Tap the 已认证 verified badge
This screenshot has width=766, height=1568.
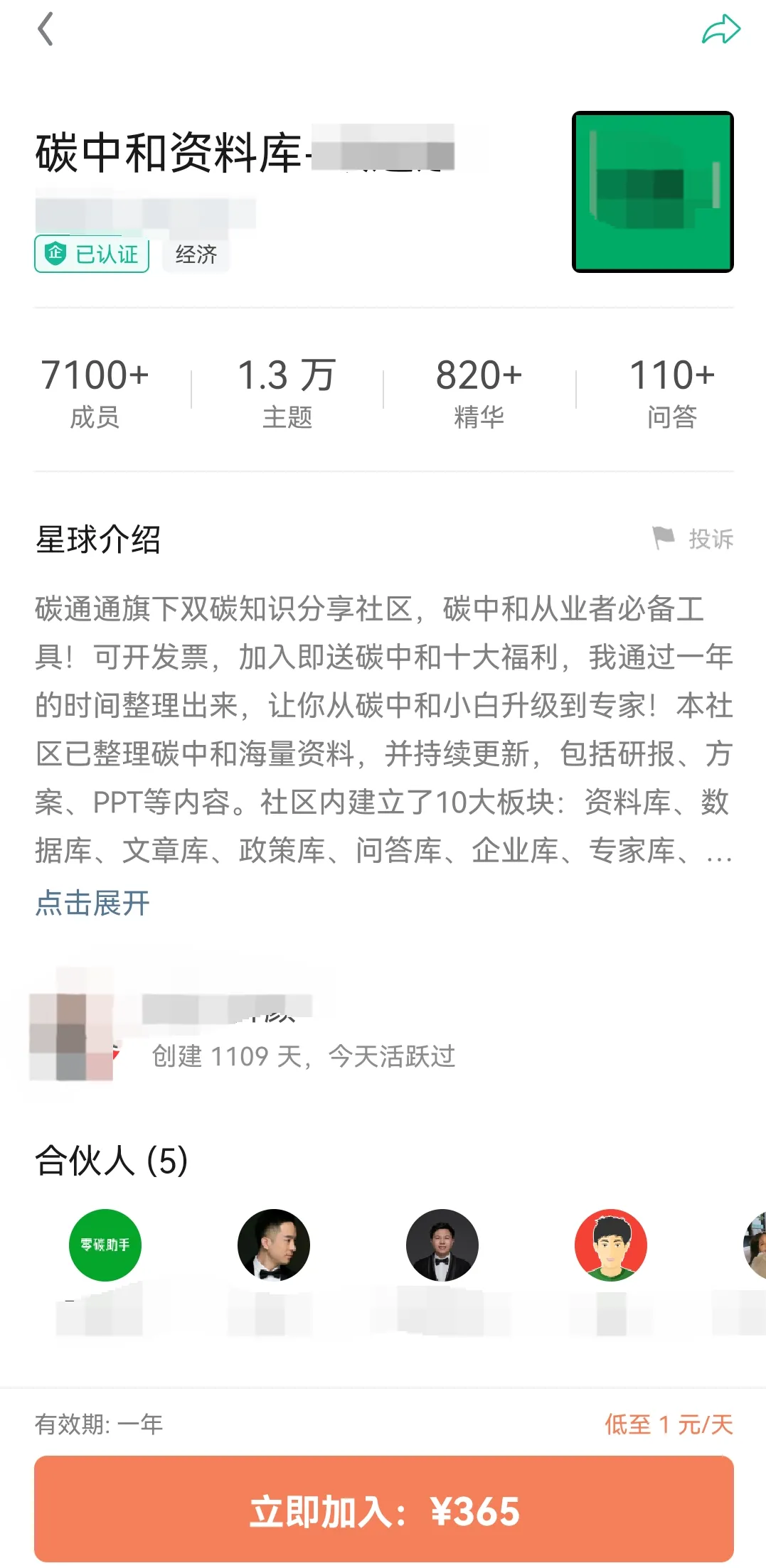pos(92,254)
